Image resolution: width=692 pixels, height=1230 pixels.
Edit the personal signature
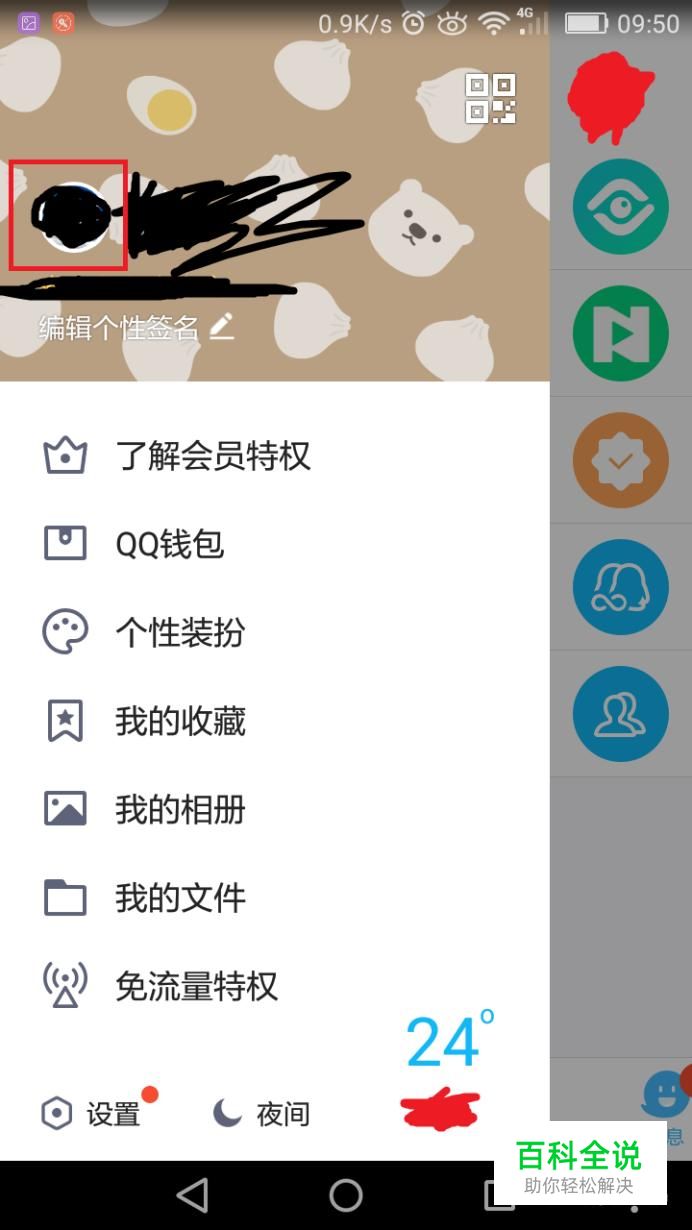[136, 327]
